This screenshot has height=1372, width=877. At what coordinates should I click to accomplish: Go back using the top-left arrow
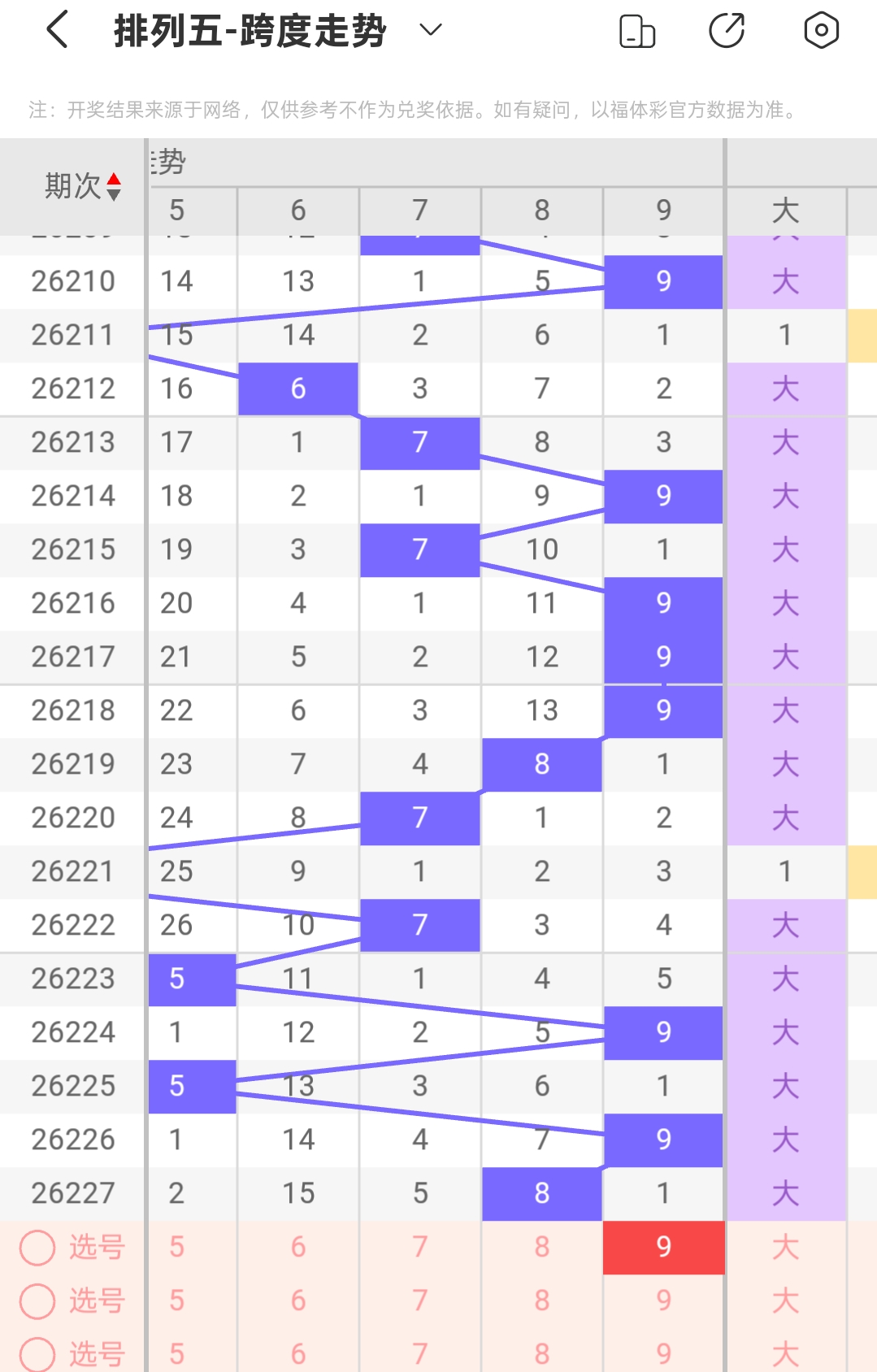pyautogui.click(x=57, y=31)
